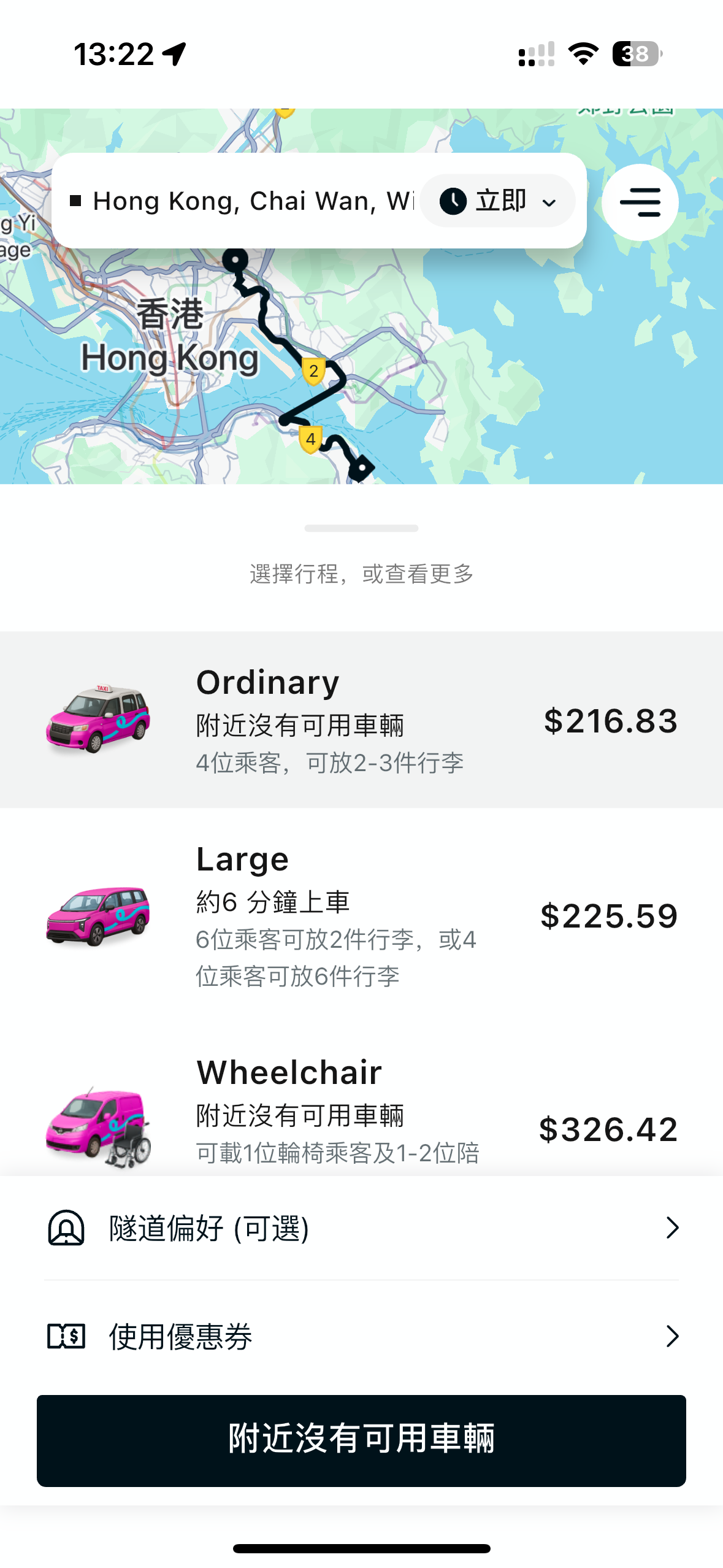Open the hamburger menu button
The width and height of the screenshot is (723, 1568).
[640, 202]
